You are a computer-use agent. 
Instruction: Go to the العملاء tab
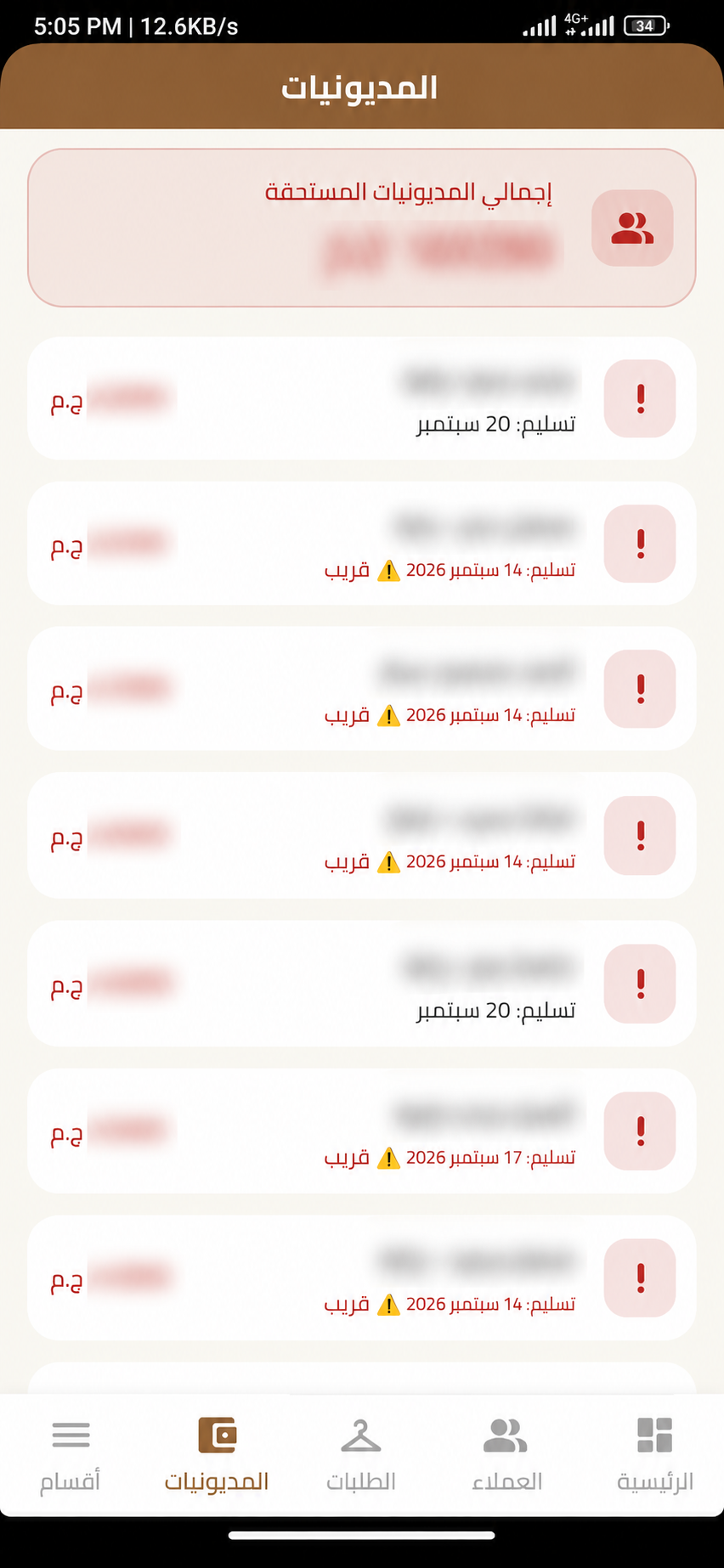(506, 1455)
